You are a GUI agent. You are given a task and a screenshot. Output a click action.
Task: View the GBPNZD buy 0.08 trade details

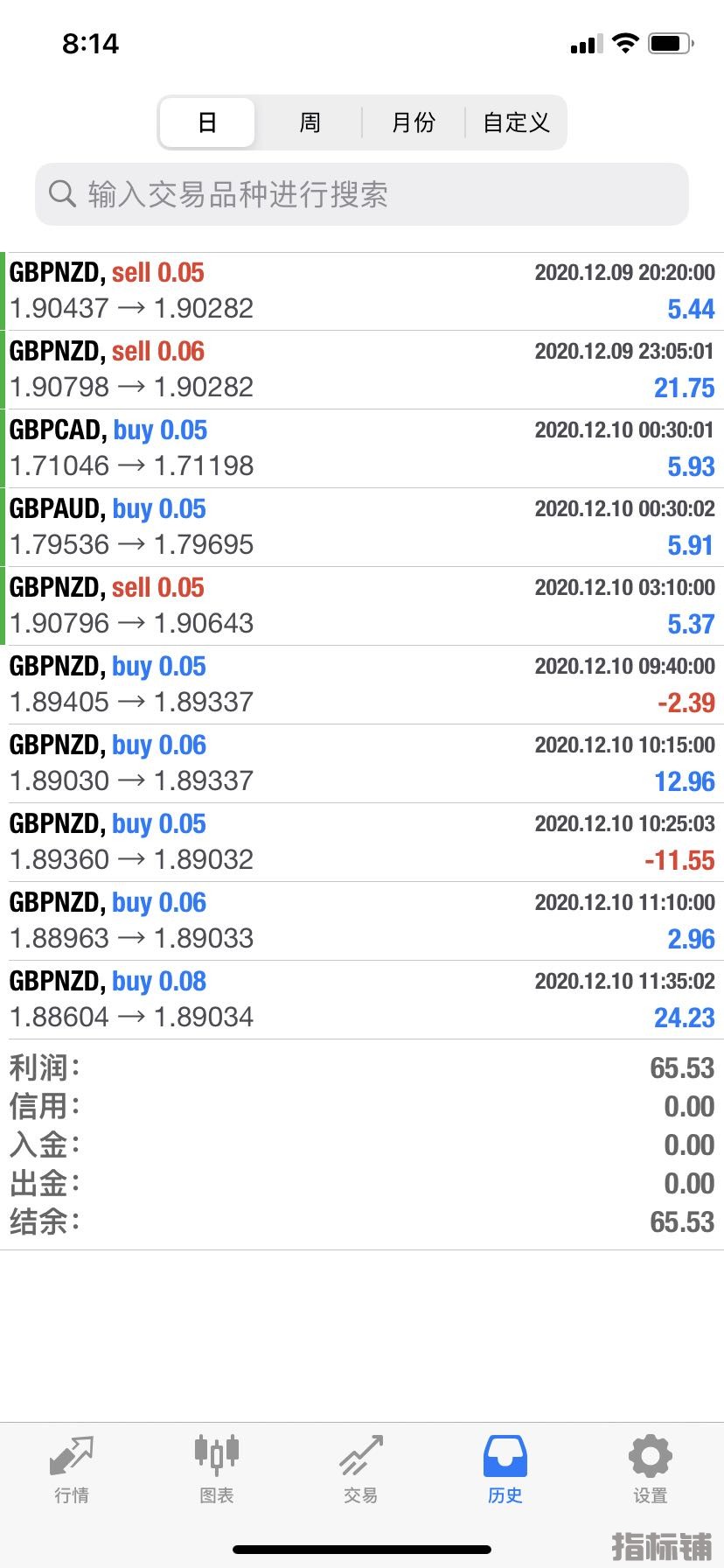[x=362, y=999]
